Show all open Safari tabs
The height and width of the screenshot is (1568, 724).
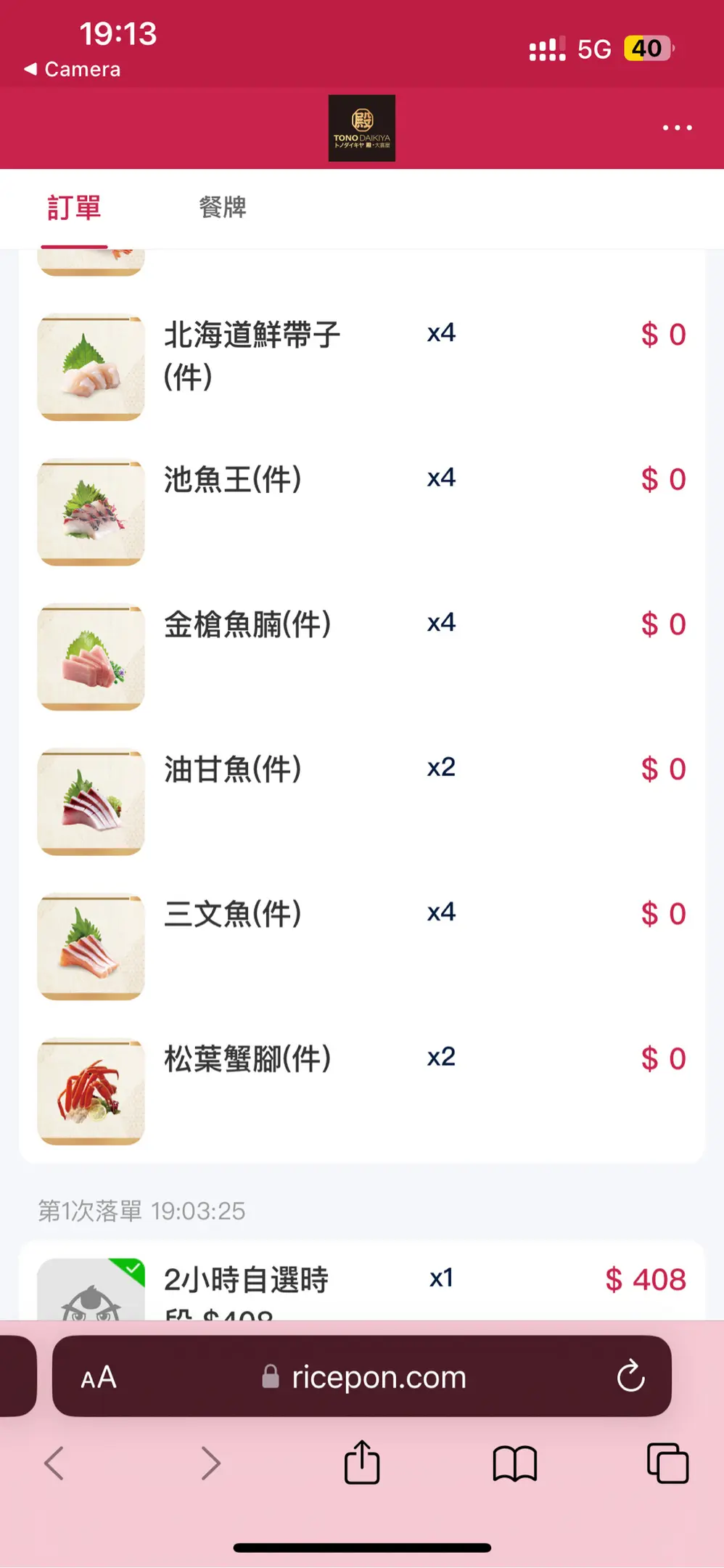667,1463
